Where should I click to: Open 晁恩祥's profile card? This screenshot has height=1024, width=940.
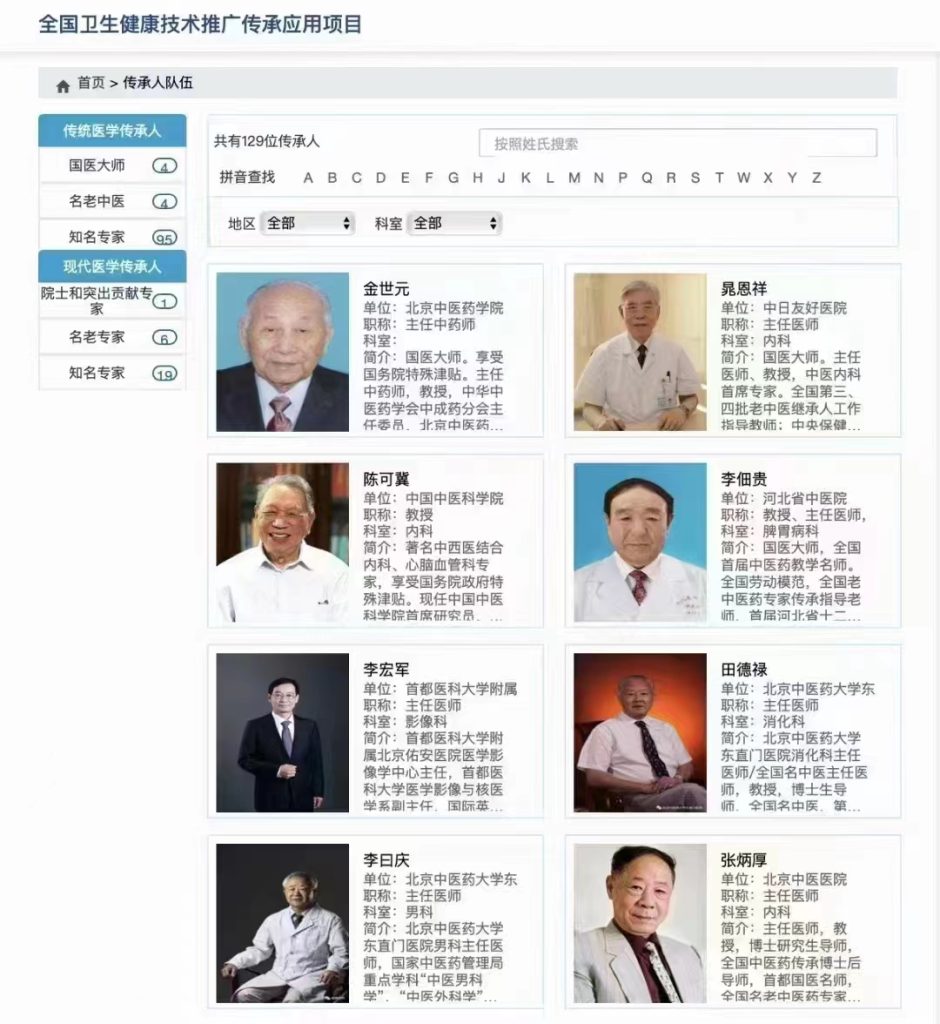coord(733,350)
